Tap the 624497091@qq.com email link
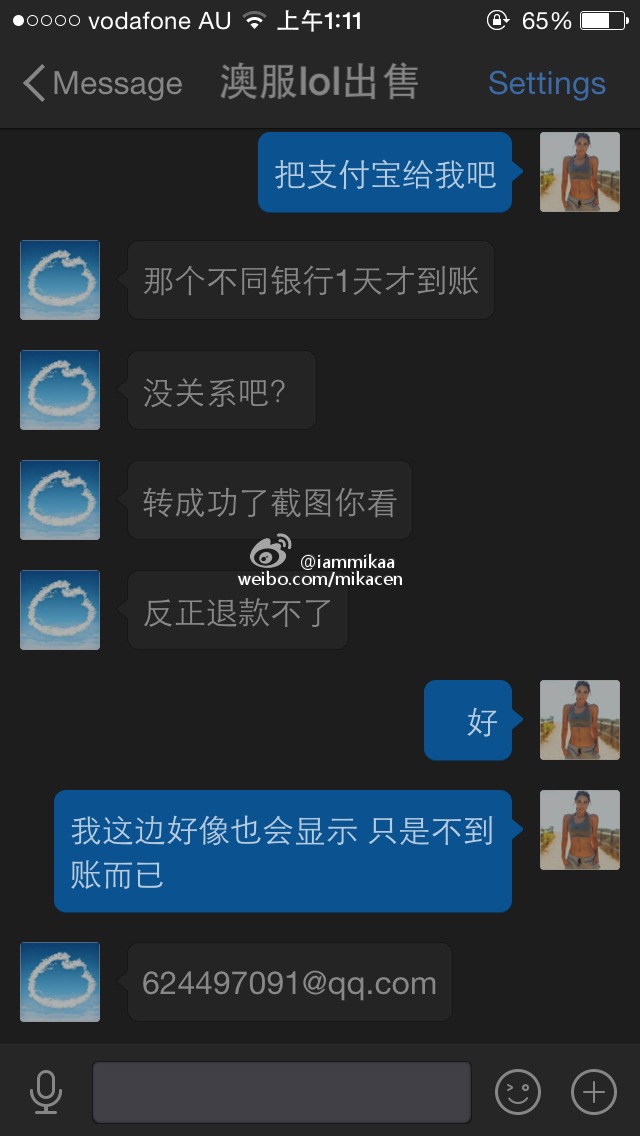Viewport: 640px width, 1136px height. coord(289,983)
